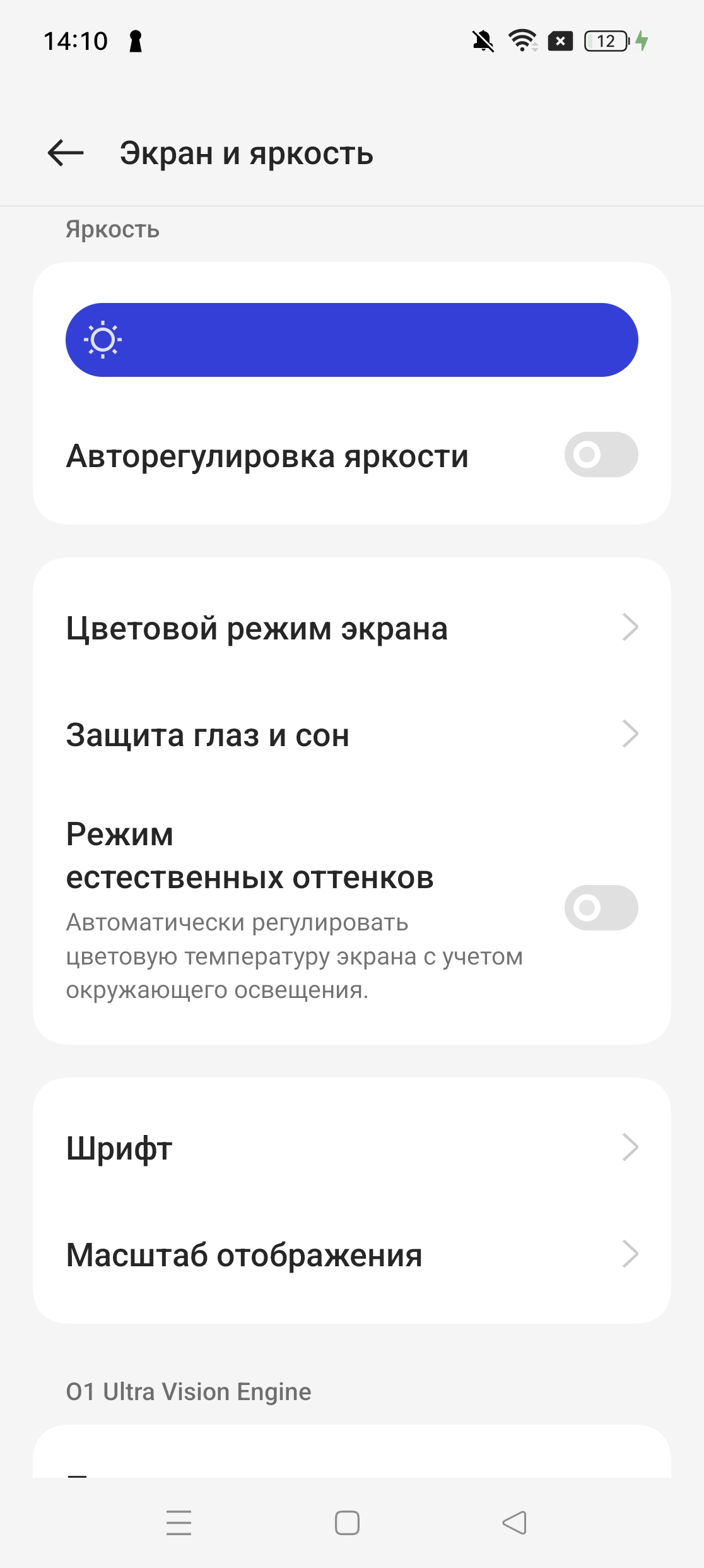Go back from Экран и яркость
This screenshot has height=1568, width=704.
[66, 153]
